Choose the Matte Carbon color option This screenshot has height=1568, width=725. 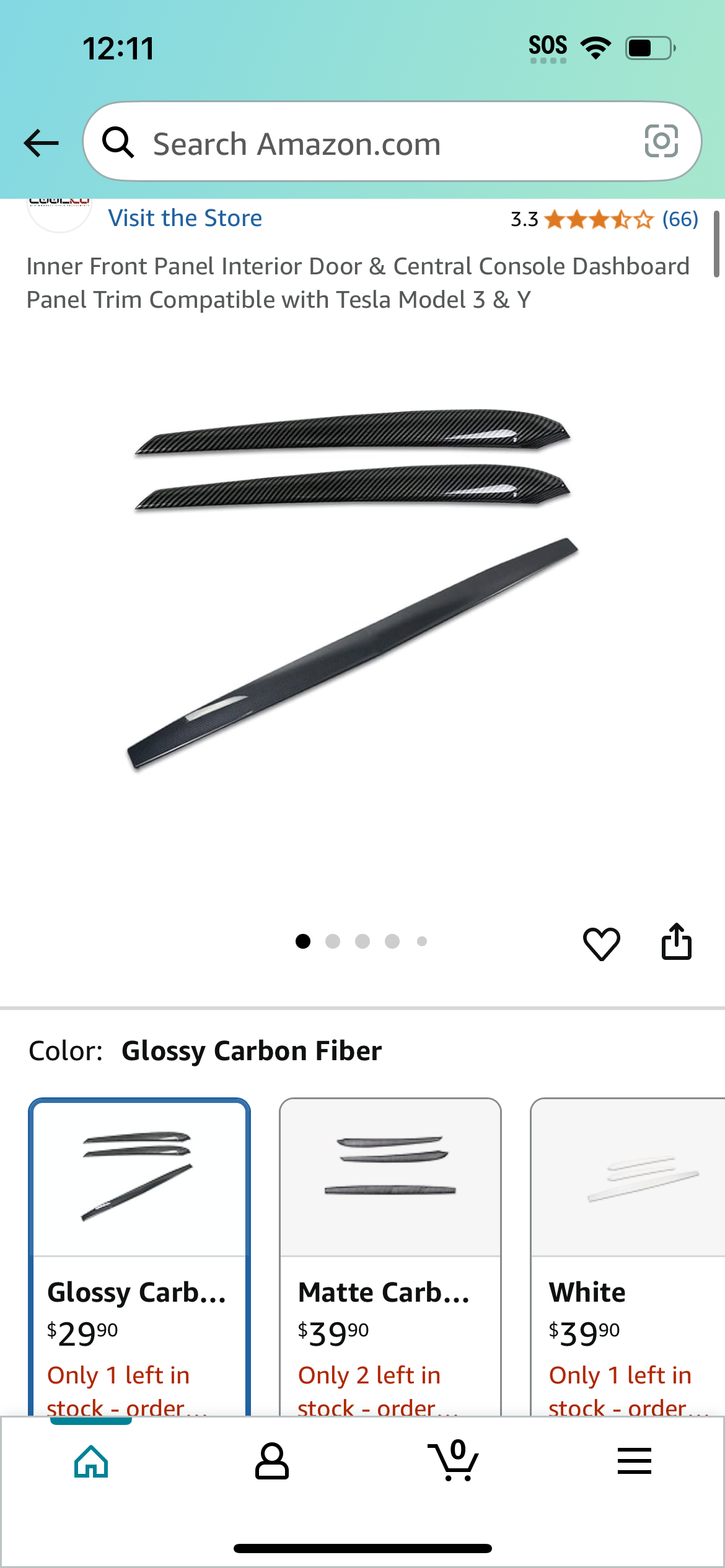tap(390, 1257)
